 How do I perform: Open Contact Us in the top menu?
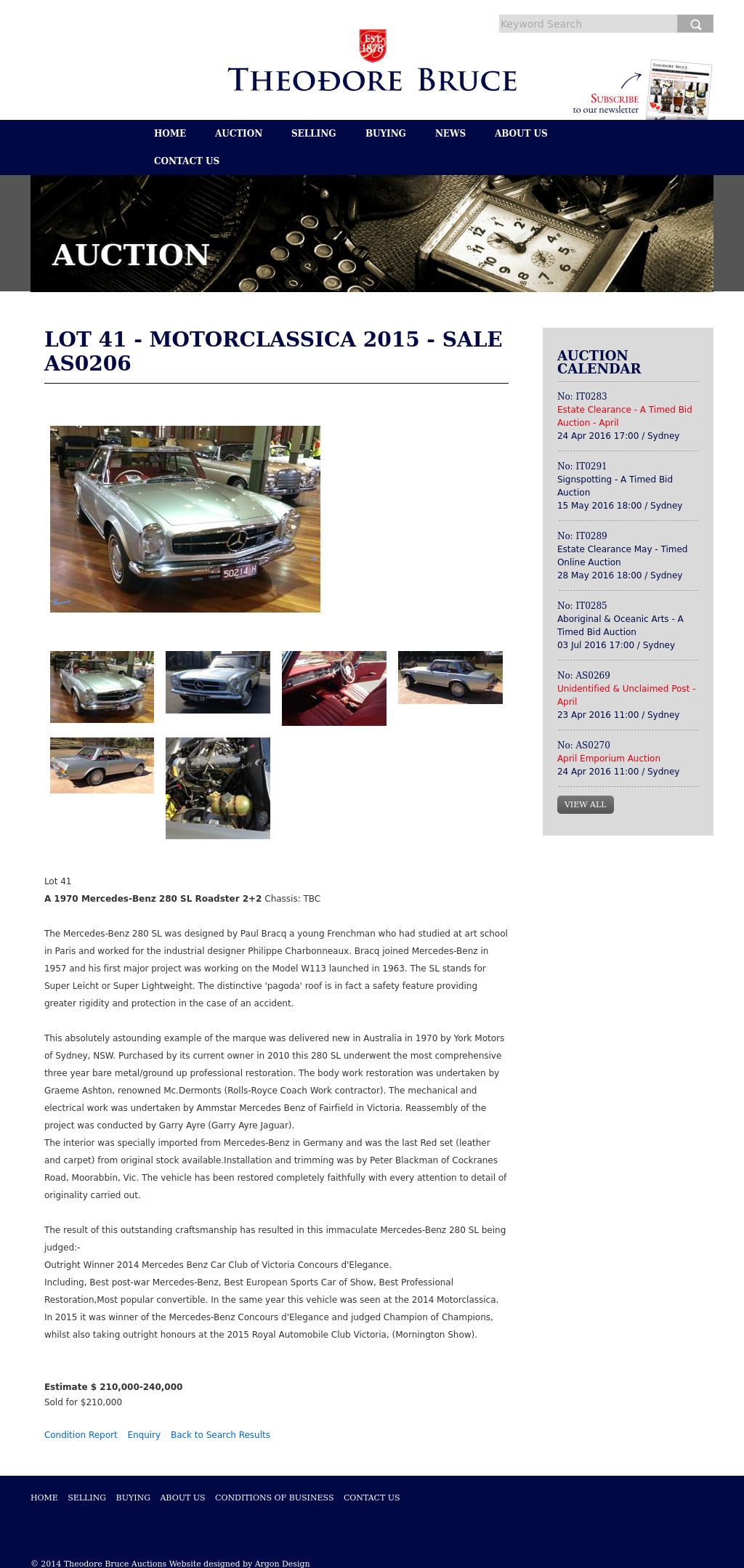tap(187, 161)
